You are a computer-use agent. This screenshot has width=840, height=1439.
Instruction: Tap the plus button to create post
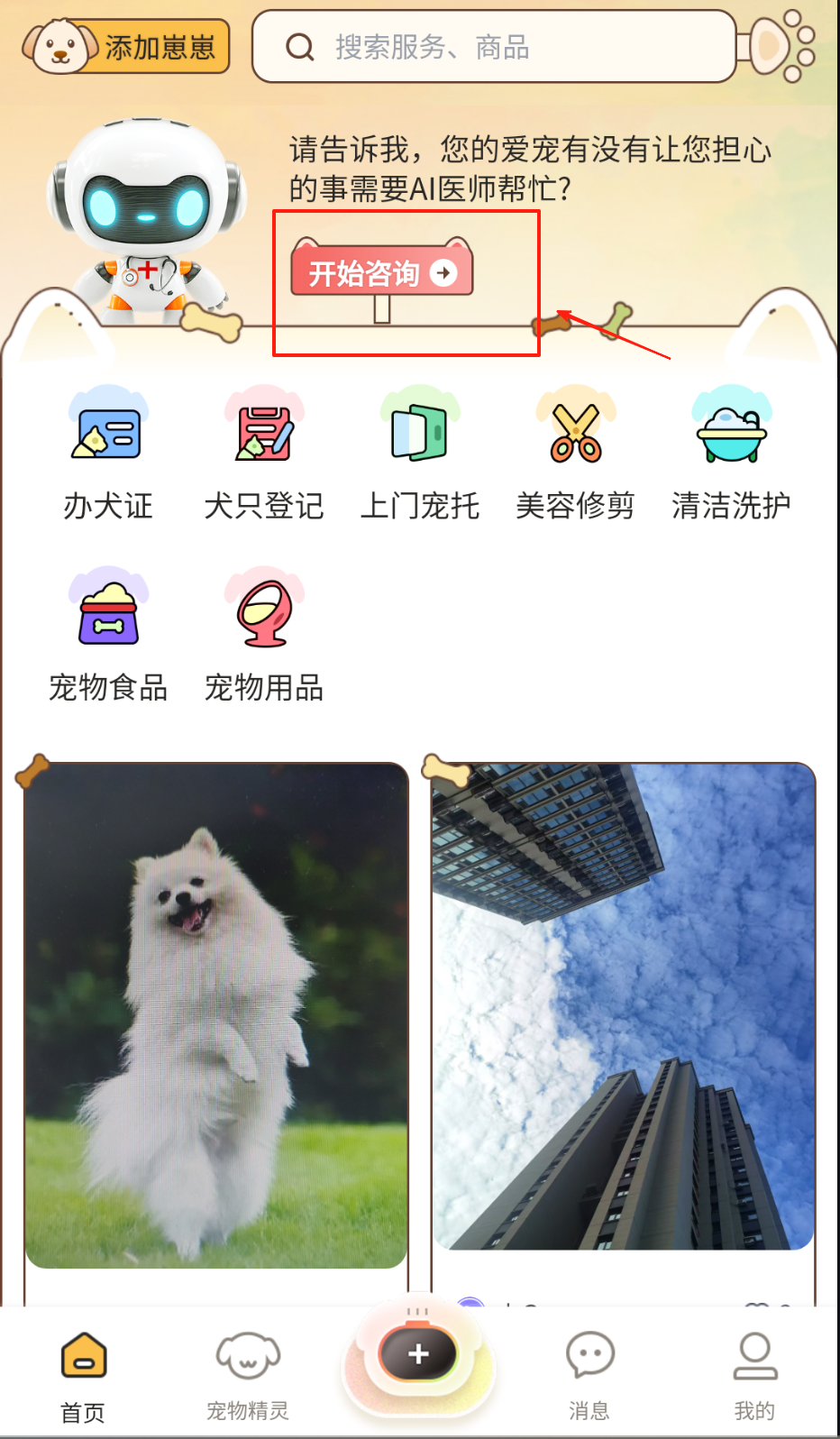[x=418, y=1354]
